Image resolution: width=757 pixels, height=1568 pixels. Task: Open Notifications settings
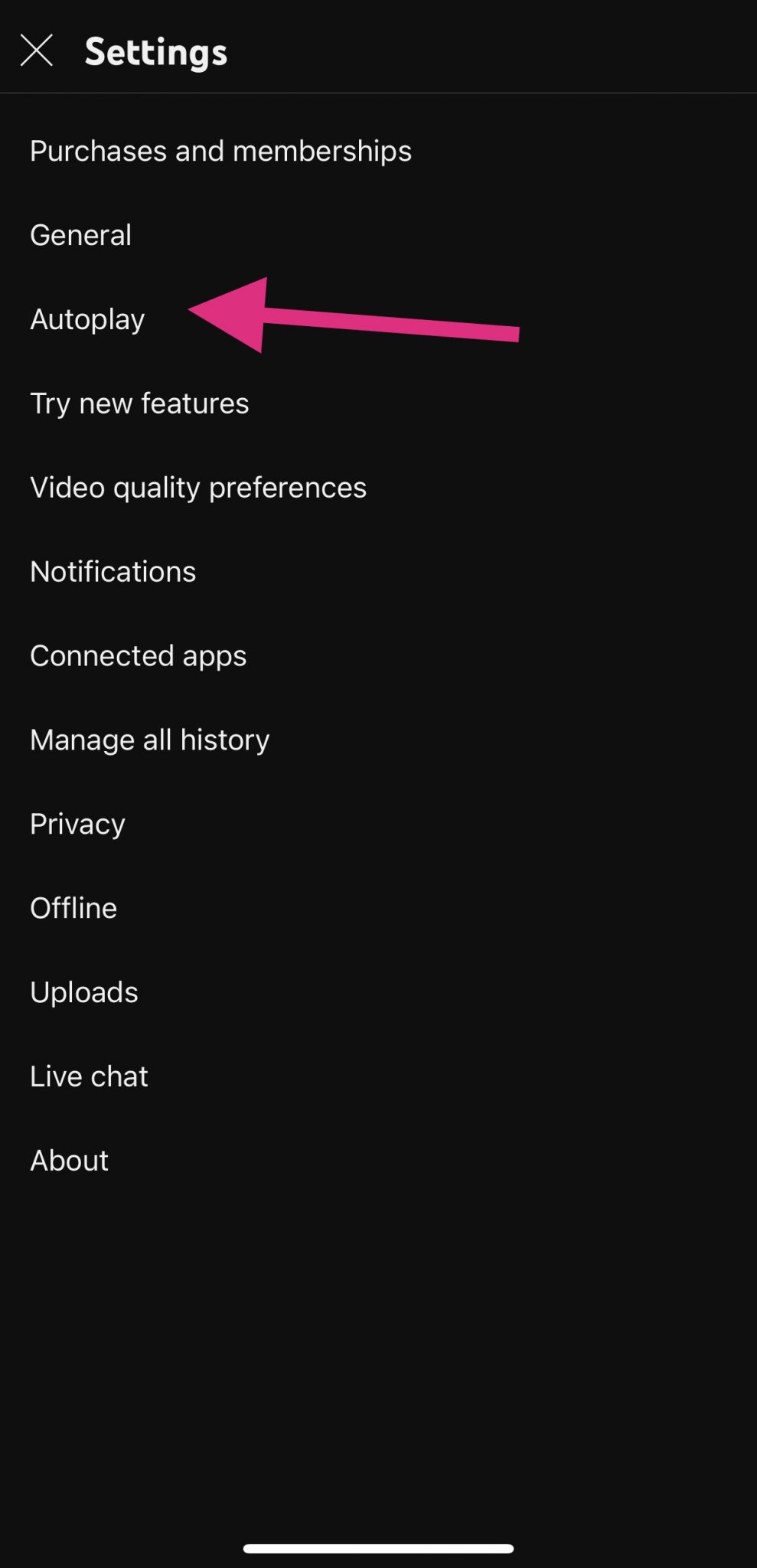click(x=113, y=570)
